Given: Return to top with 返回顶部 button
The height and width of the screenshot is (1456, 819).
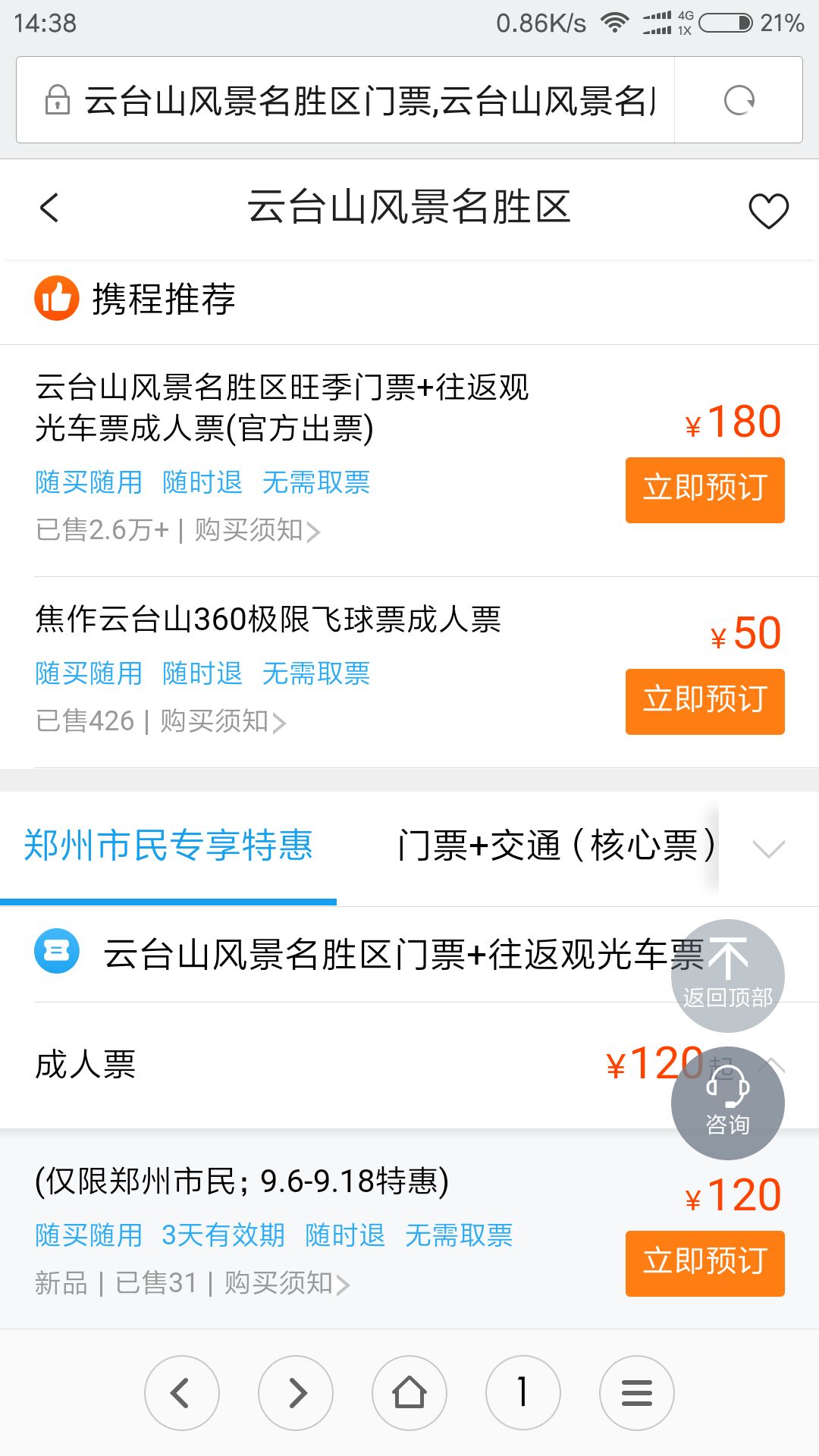Looking at the screenshot, I should tap(727, 976).
